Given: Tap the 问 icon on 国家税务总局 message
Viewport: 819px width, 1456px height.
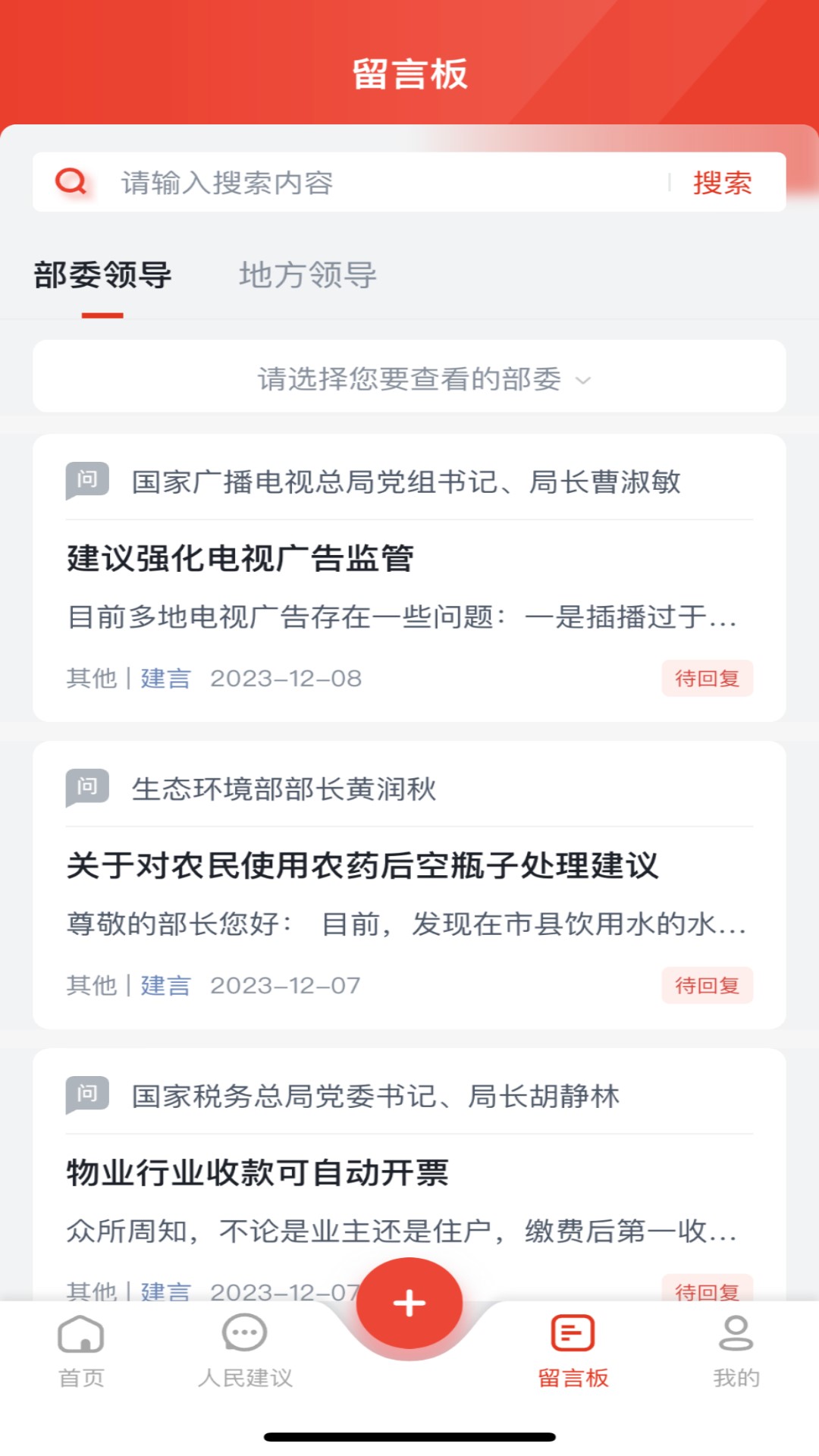Looking at the screenshot, I should click(86, 1094).
